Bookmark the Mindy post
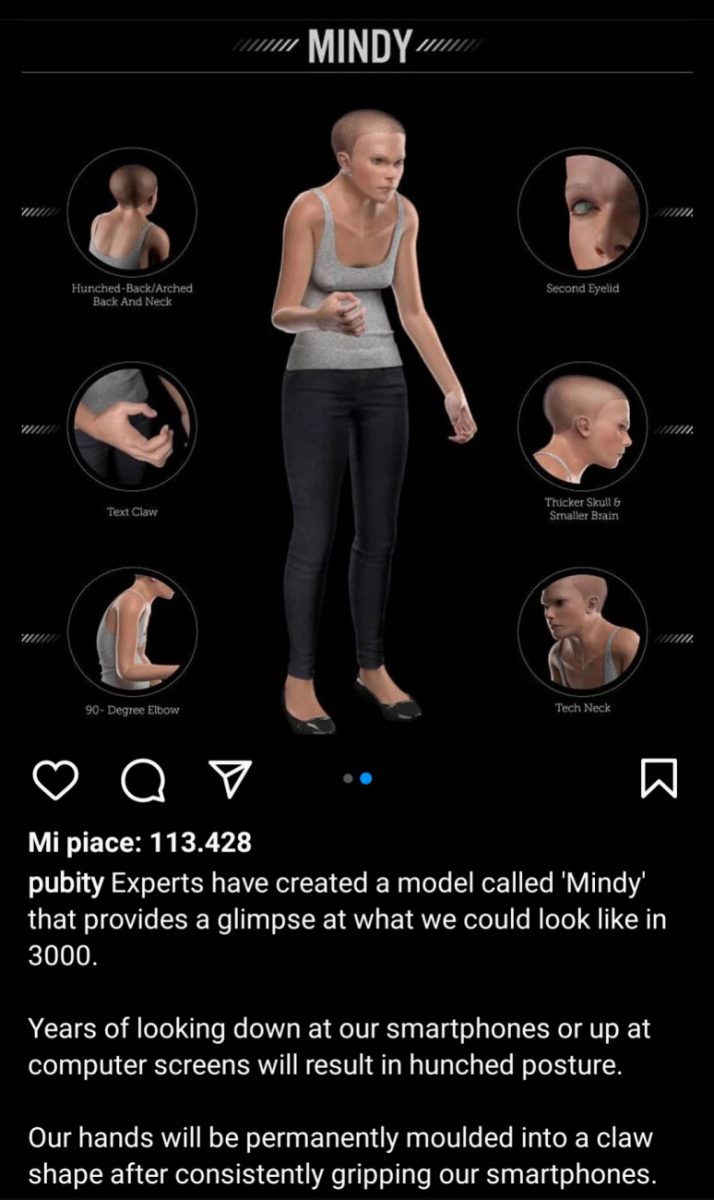 pyautogui.click(x=659, y=779)
